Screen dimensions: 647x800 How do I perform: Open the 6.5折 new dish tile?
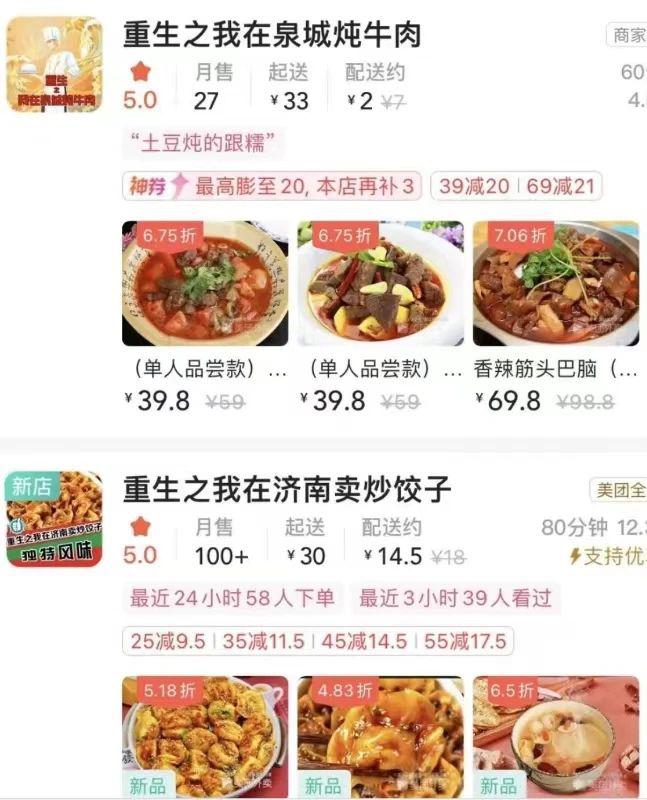click(555, 737)
